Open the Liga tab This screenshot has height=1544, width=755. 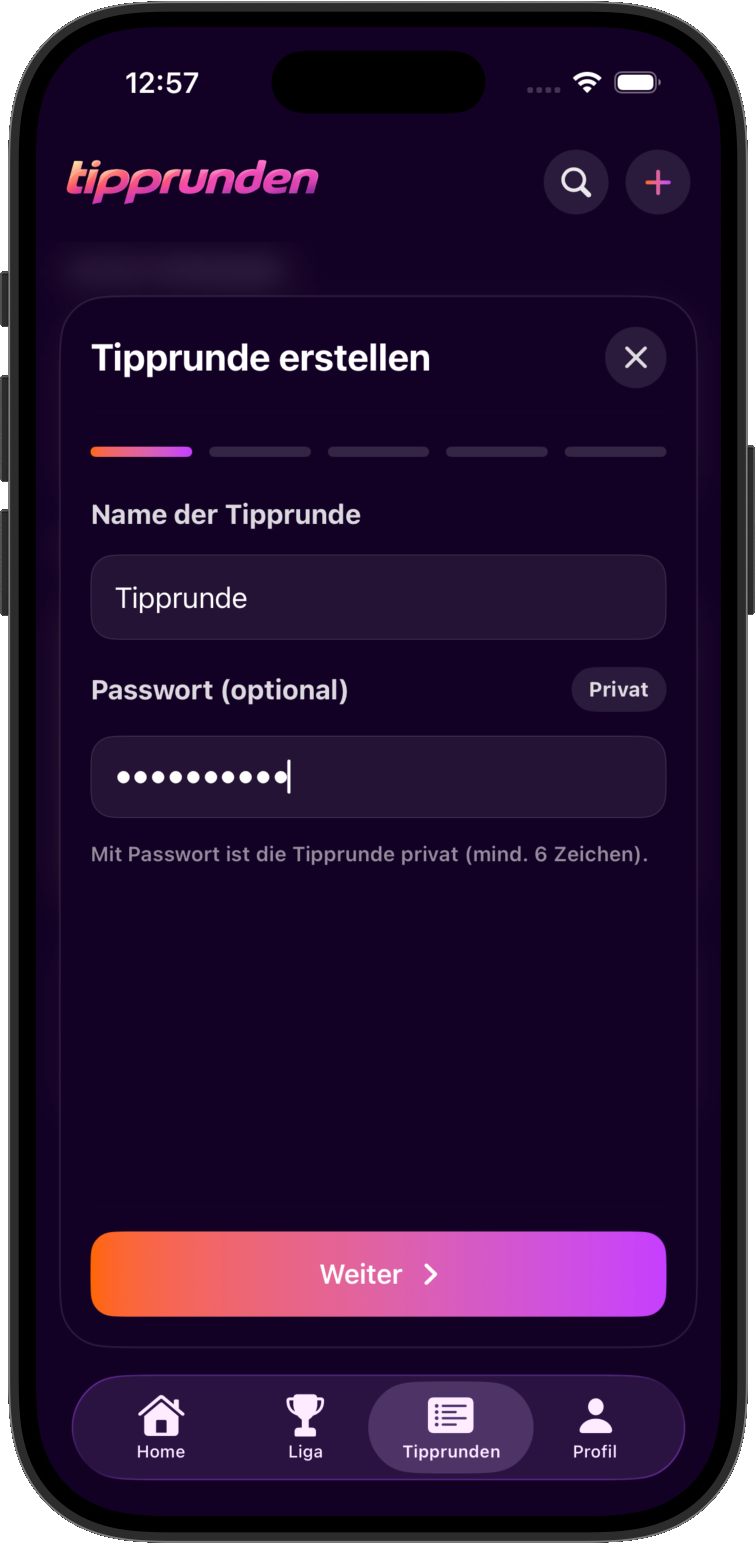click(305, 1427)
